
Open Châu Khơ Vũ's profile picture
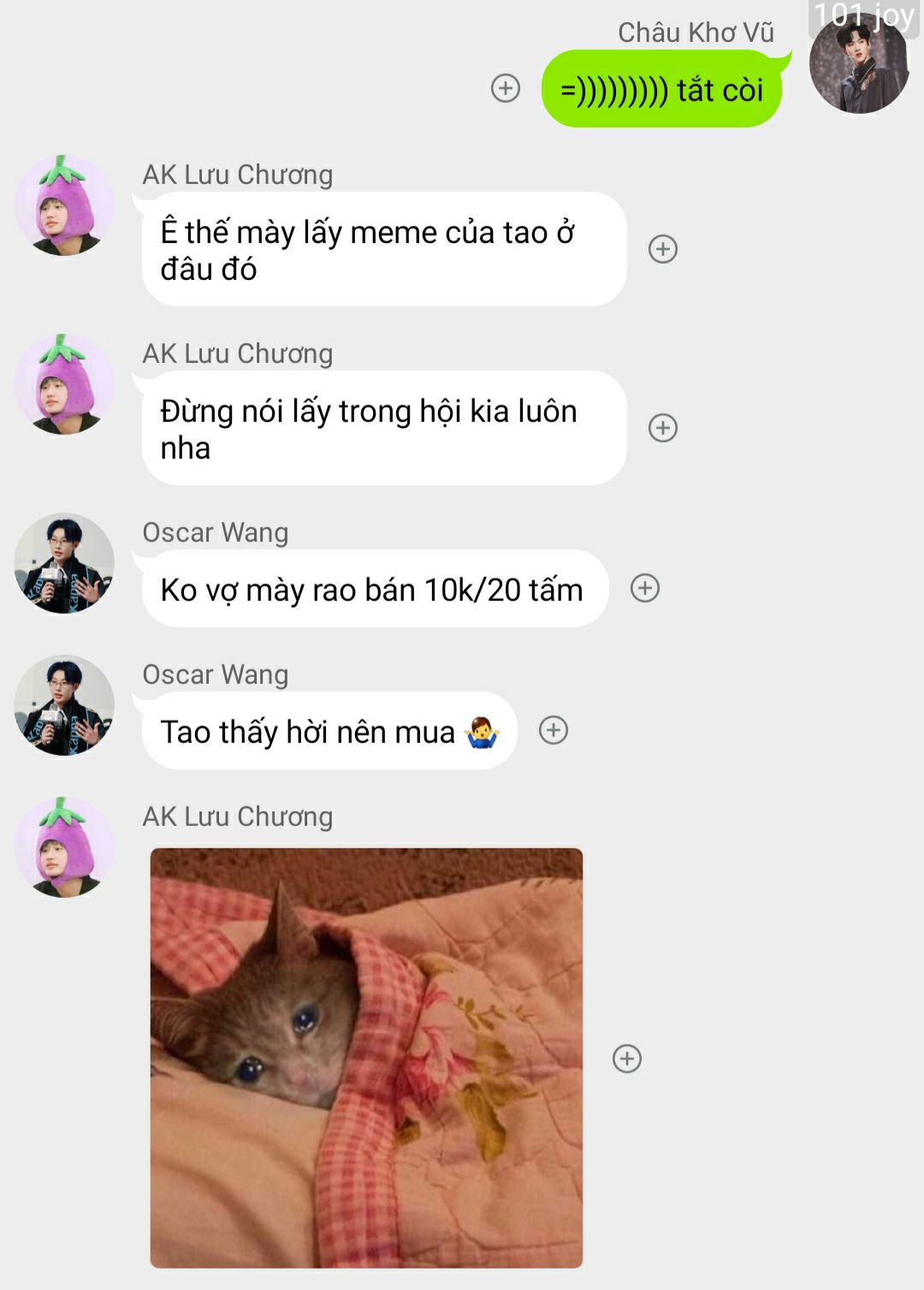859,64
